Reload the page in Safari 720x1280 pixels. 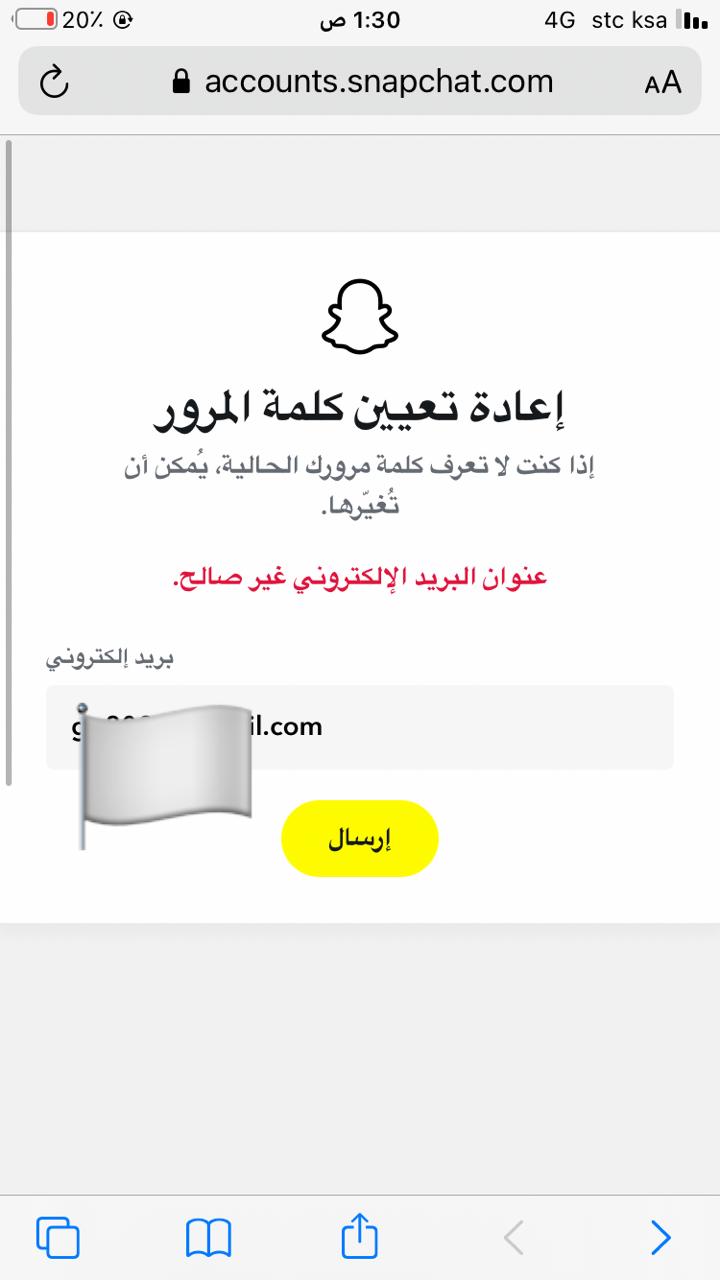[x=53, y=81]
